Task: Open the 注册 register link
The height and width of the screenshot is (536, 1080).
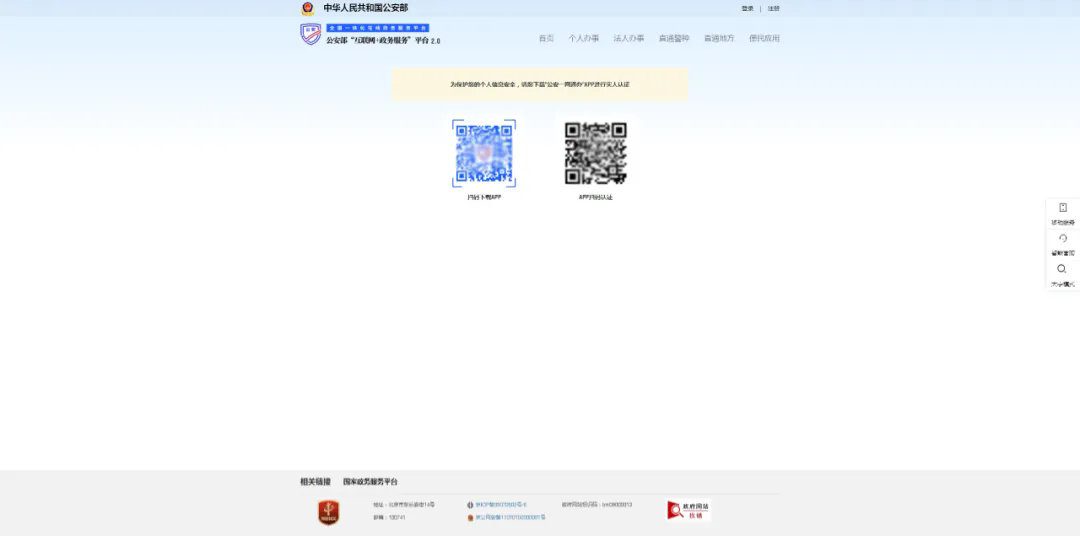Action: tap(773, 8)
